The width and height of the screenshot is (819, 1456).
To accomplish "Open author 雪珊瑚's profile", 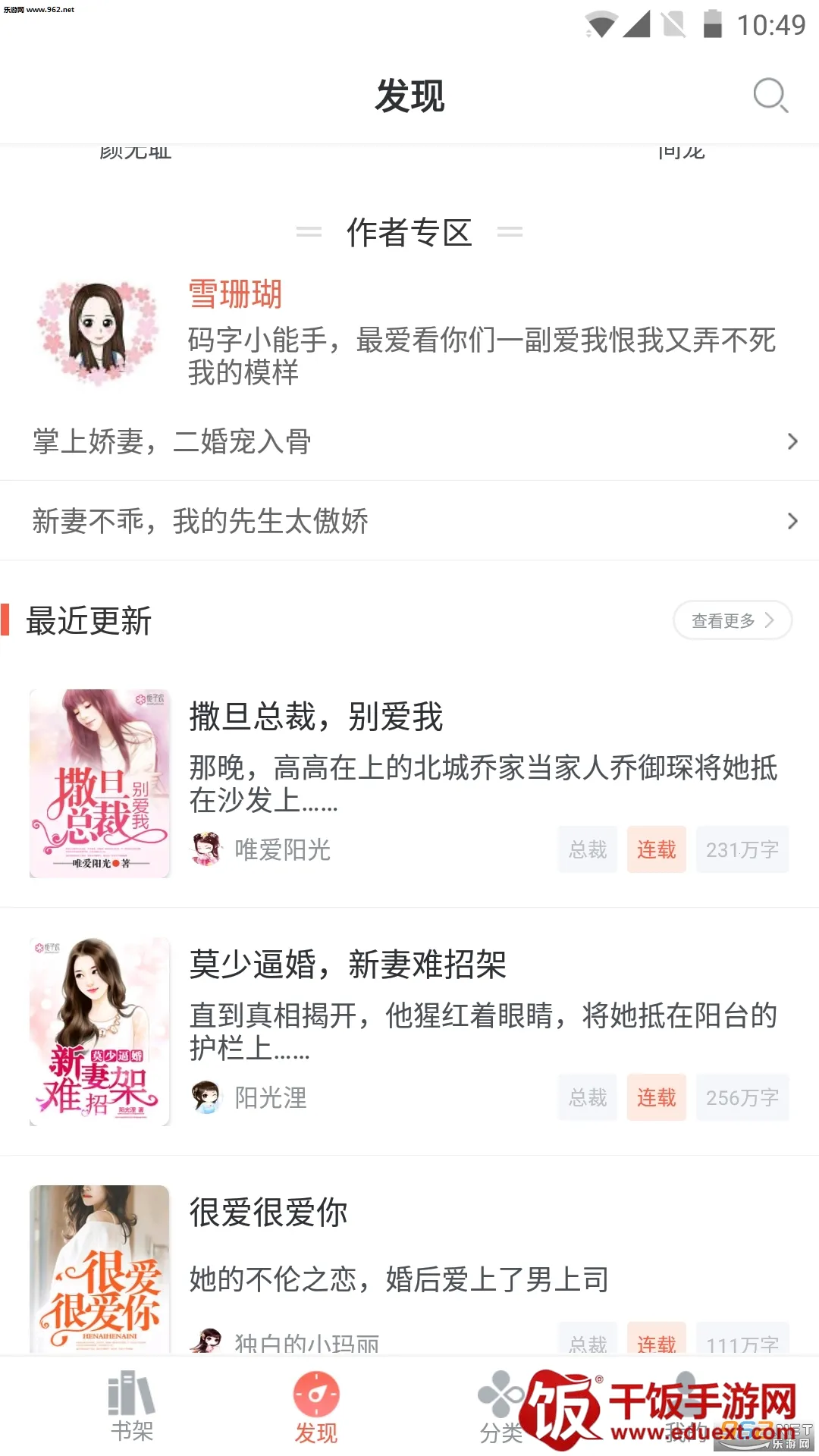I will tap(235, 294).
